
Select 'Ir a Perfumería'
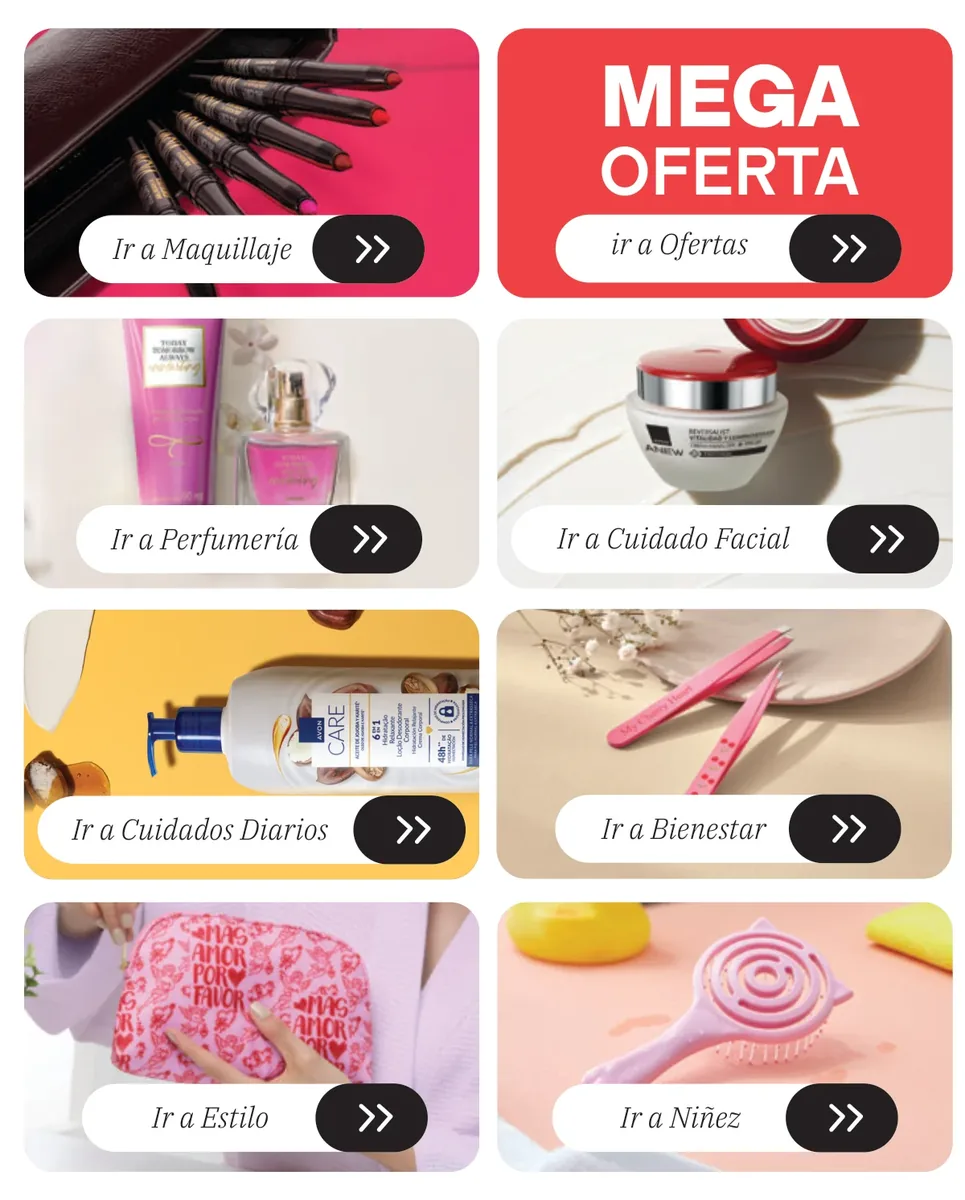coord(249,539)
